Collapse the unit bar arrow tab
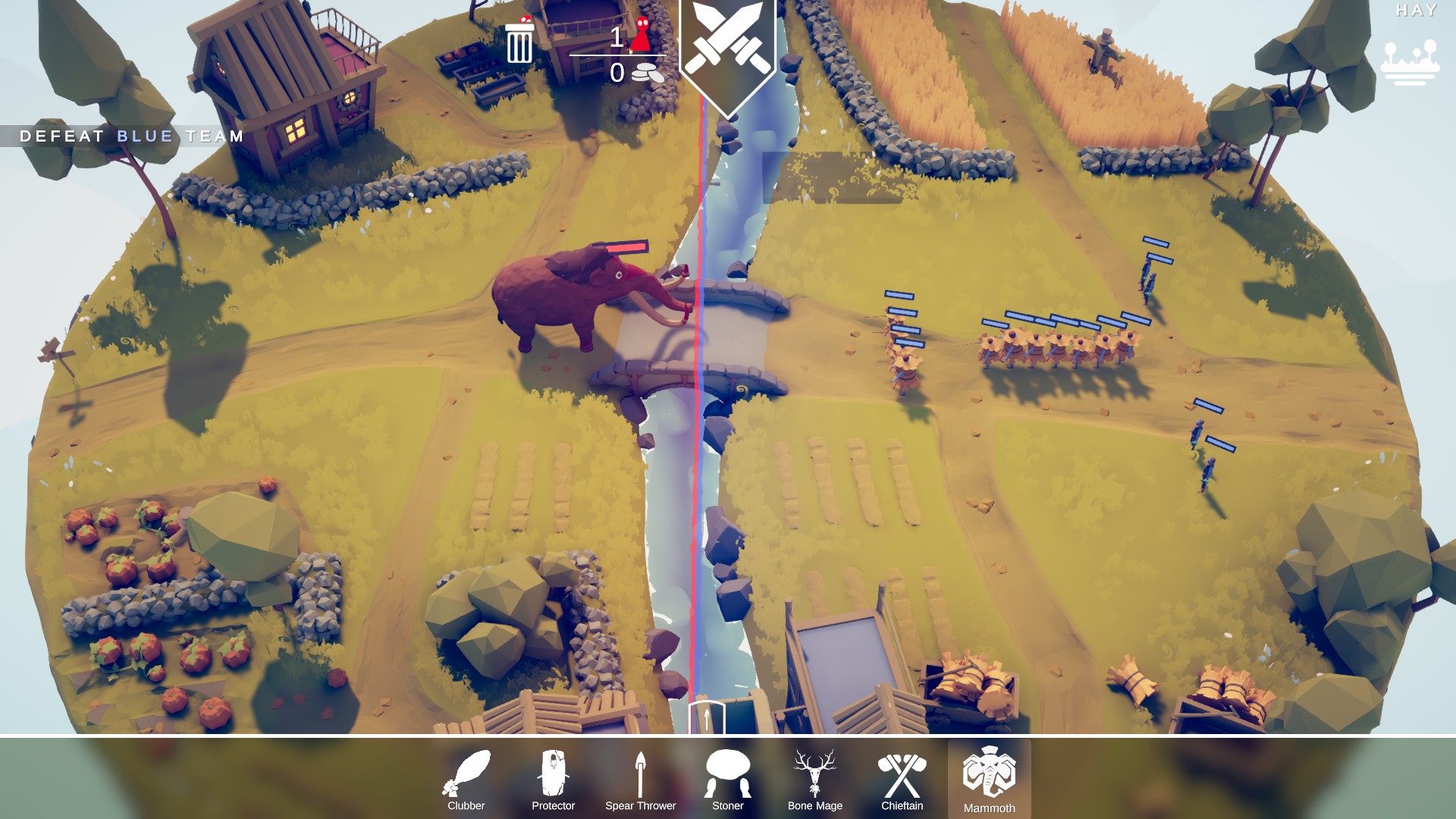The width and height of the screenshot is (1456, 819). (706, 718)
